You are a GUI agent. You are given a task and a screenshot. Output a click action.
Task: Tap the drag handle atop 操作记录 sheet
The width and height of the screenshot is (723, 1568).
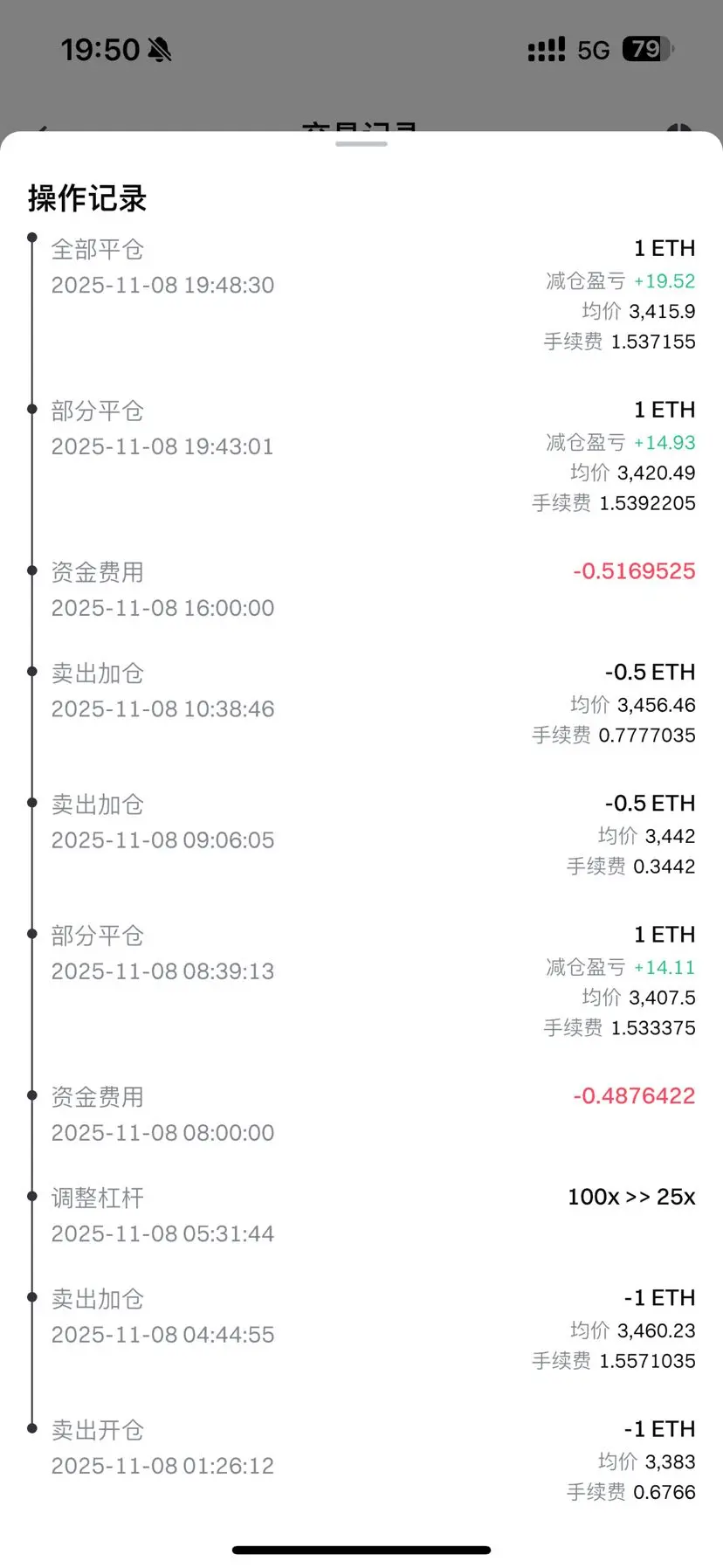coord(361,144)
